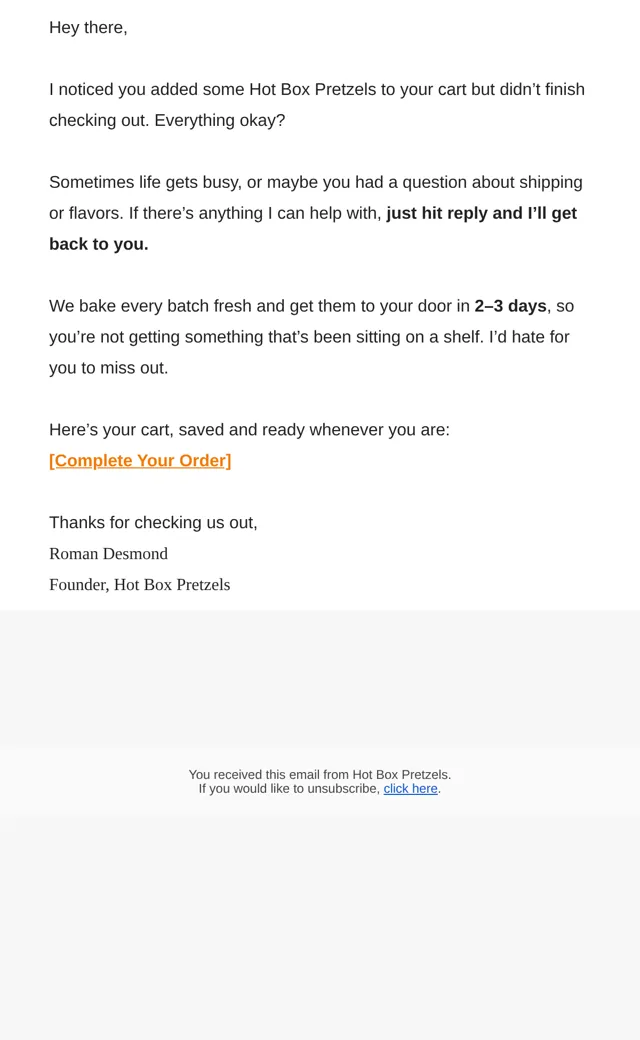Open the Complete Your Order link
The width and height of the screenshot is (640, 1040).
[140, 460]
